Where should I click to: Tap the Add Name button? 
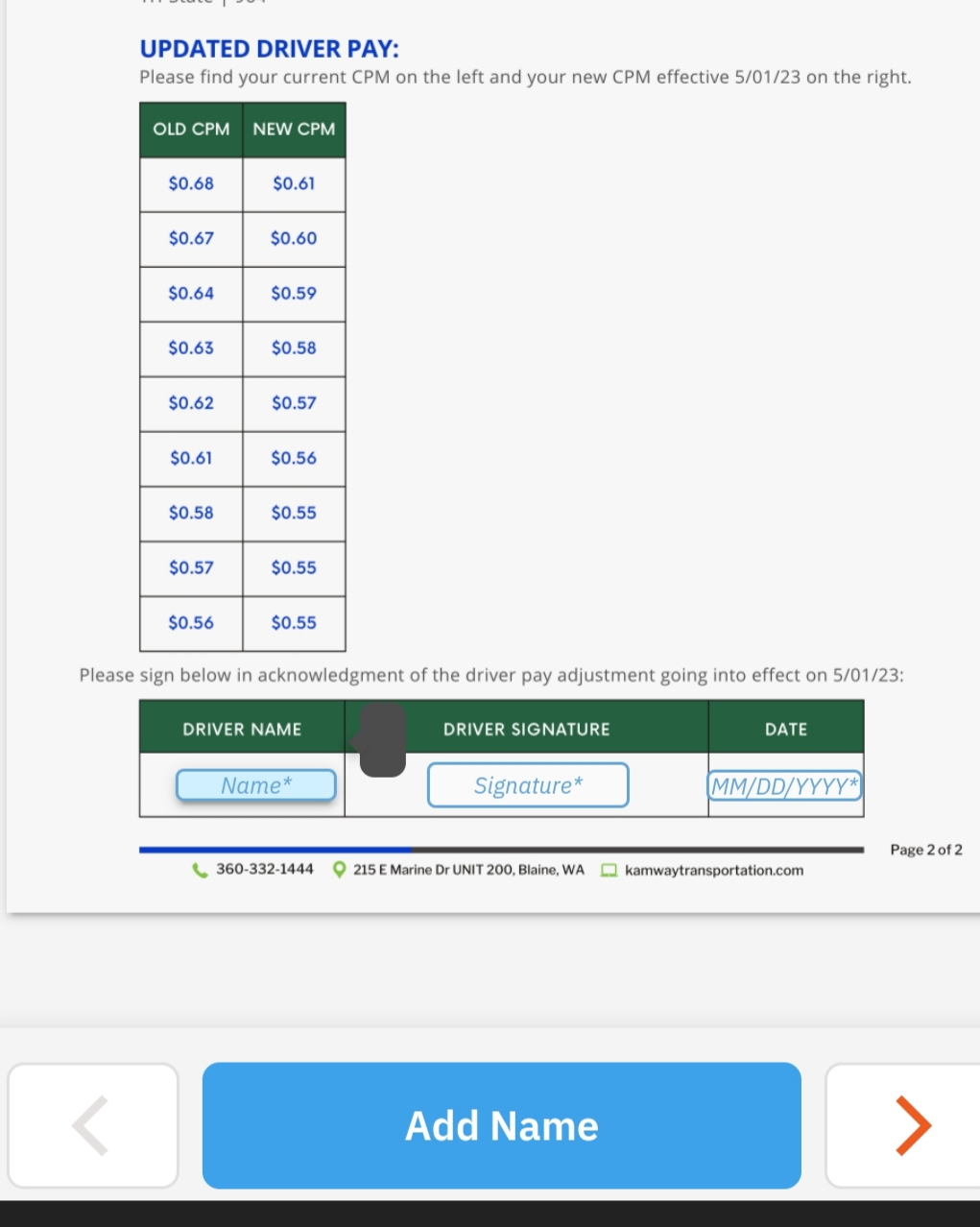[501, 1125]
